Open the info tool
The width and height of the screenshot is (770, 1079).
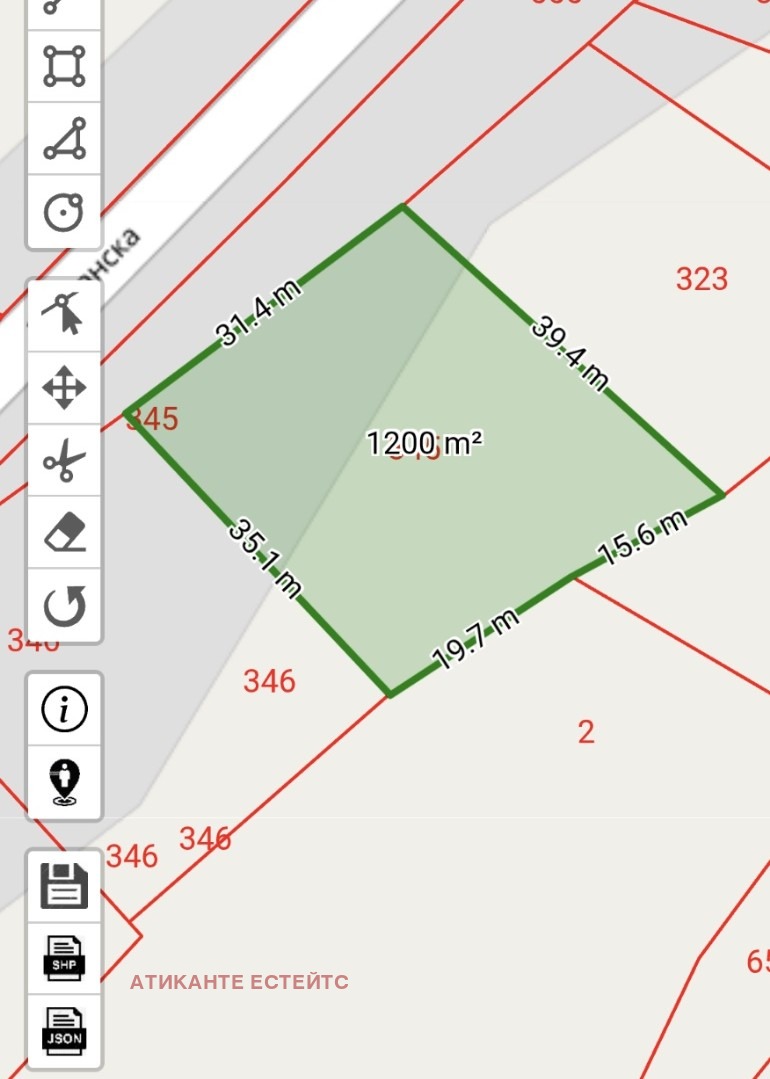(64, 709)
